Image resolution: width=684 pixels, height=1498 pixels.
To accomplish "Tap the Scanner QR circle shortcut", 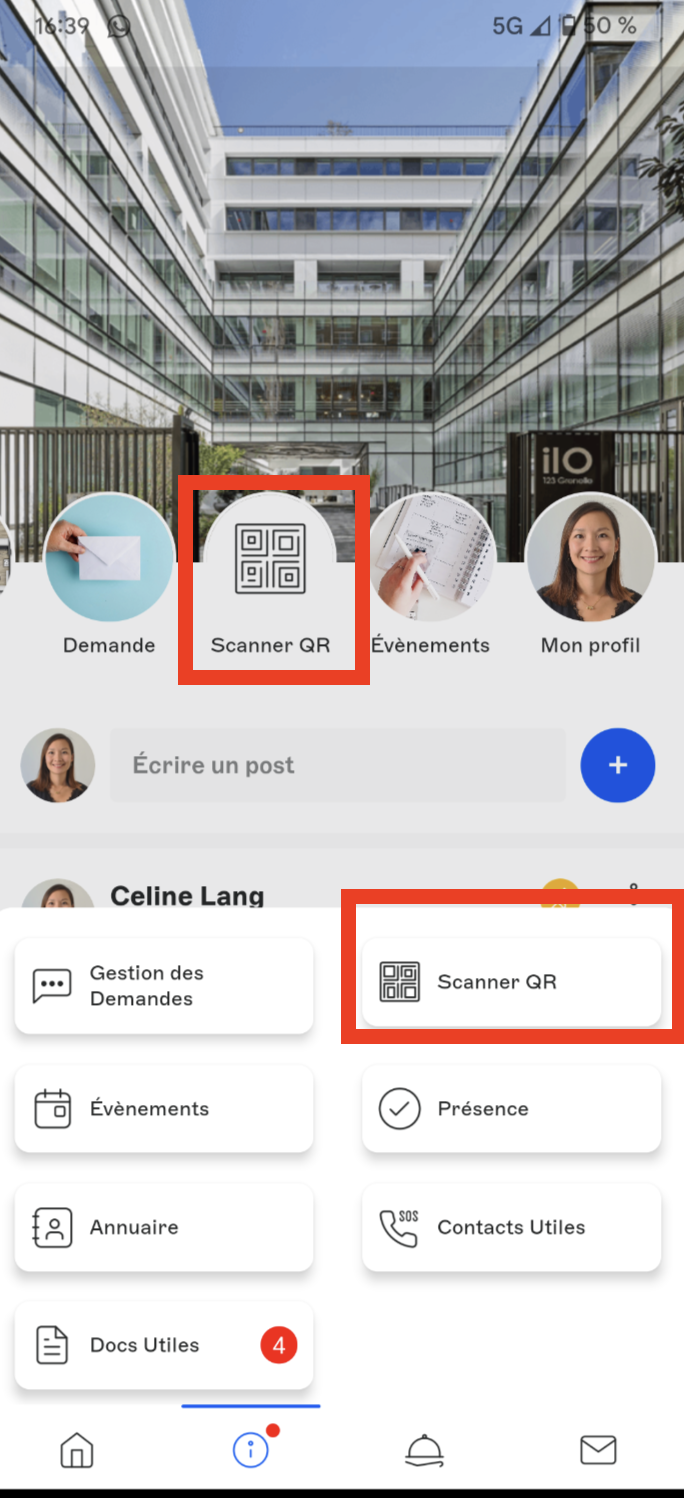I will coord(270,558).
